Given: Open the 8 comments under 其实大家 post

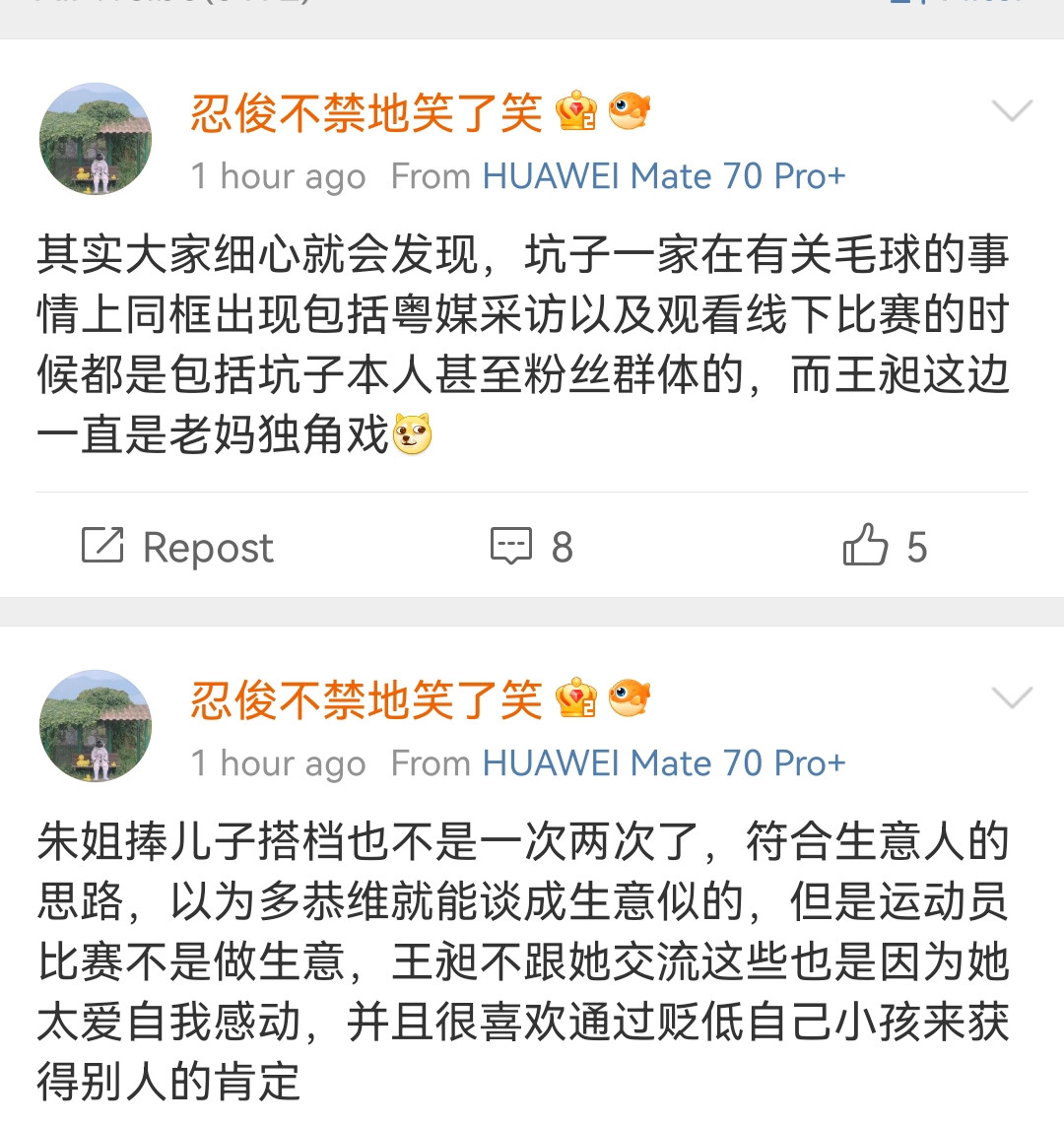Looking at the screenshot, I should (x=532, y=547).
